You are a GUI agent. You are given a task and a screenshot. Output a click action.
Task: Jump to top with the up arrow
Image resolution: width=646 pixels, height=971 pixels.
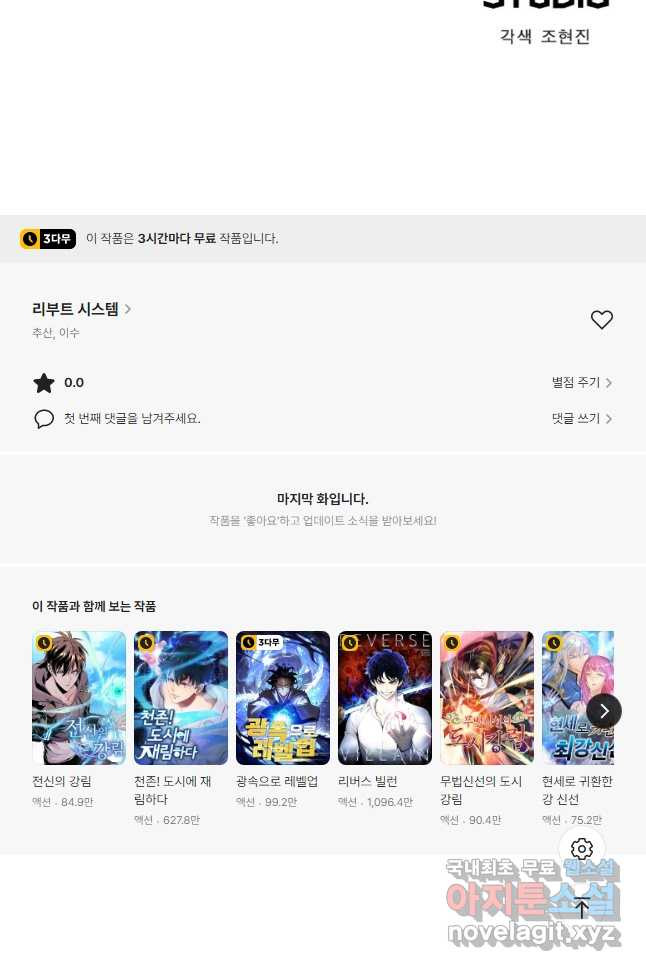pos(582,908)
